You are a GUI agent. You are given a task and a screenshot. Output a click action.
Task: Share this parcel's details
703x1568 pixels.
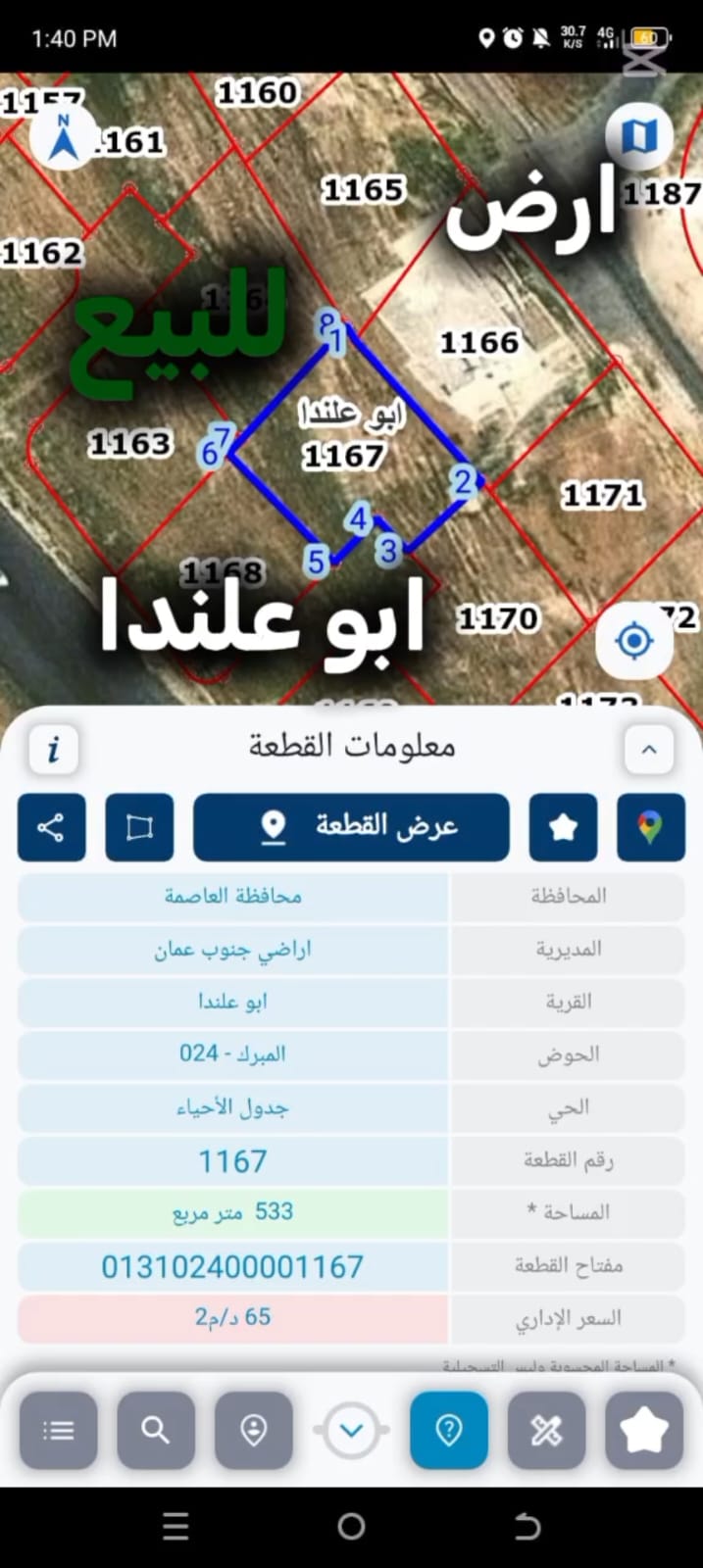[51, 827]
